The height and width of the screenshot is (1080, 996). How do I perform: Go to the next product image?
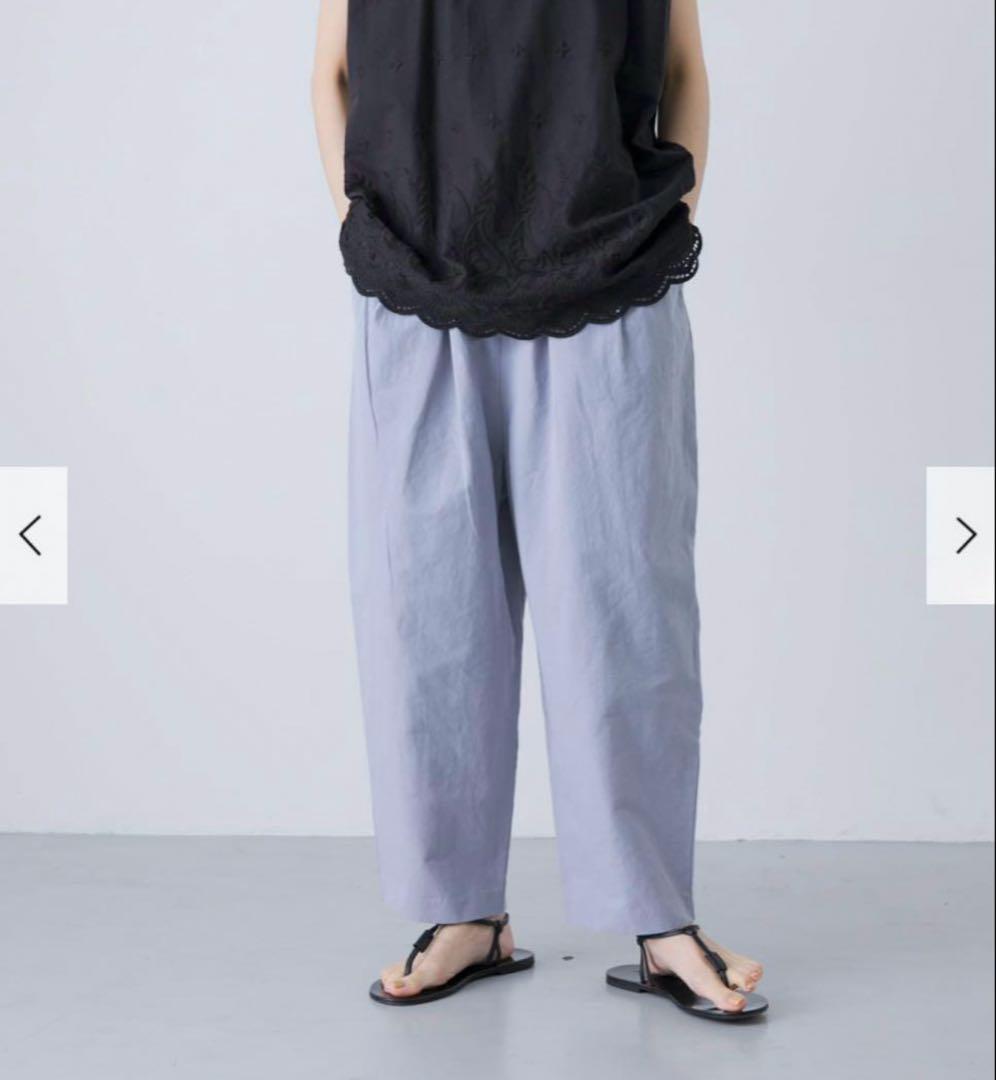click(x=962, y=535)
